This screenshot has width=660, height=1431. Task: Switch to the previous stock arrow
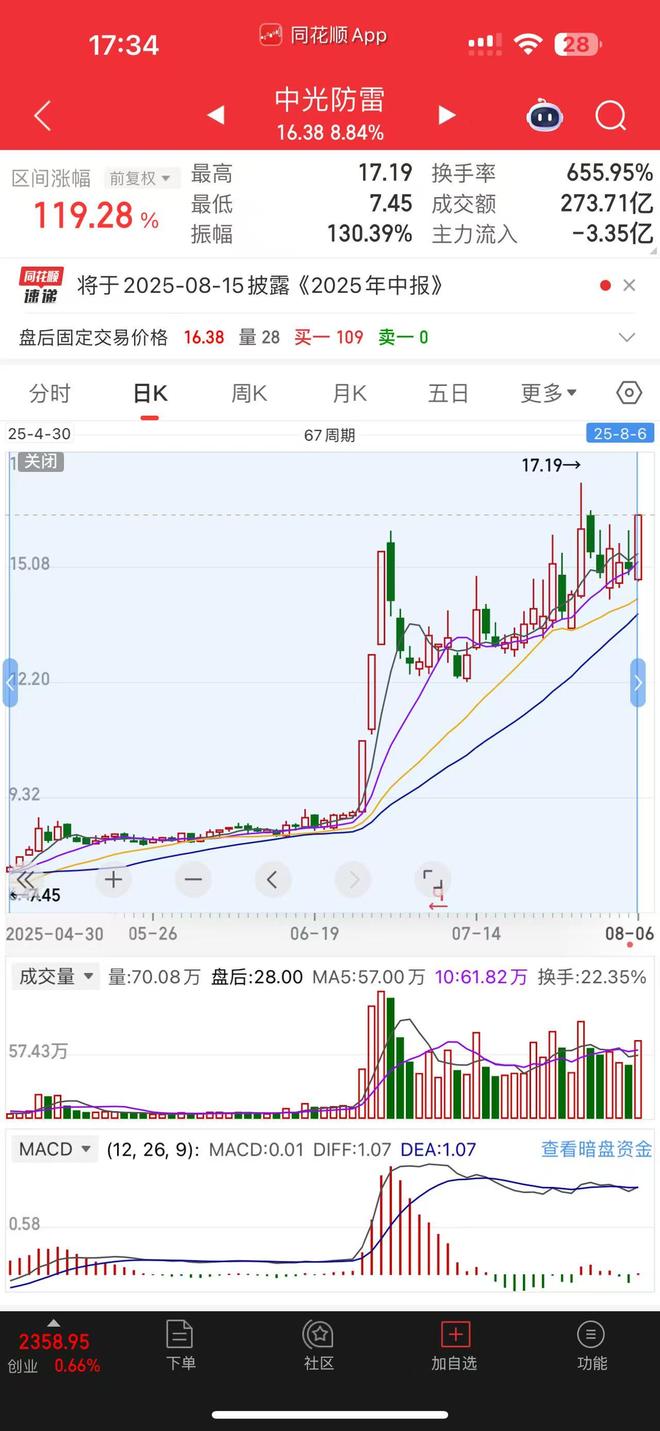pyautogui.click(x=215, y=115)
